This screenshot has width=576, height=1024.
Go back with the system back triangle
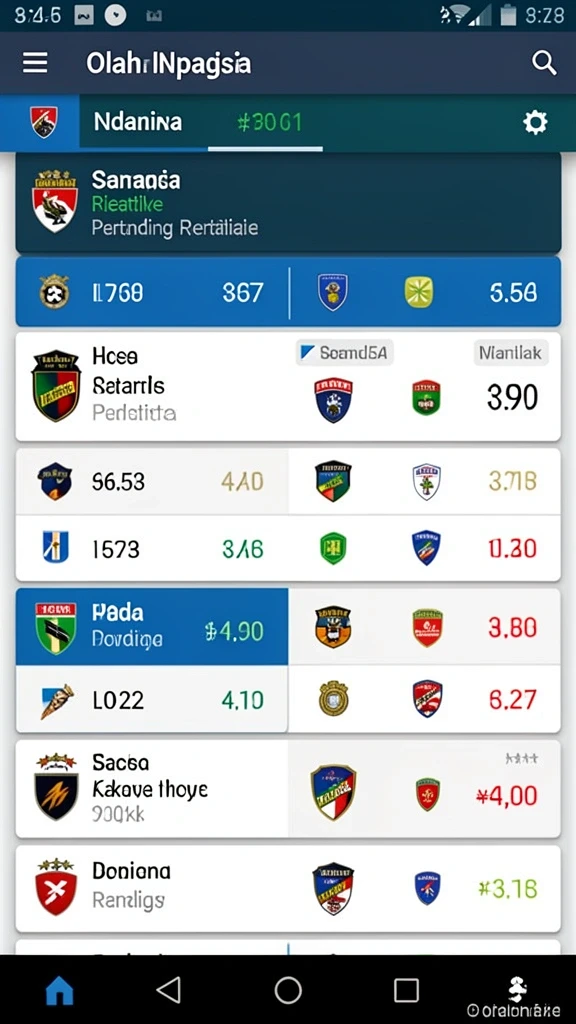(x=169, y=990)
